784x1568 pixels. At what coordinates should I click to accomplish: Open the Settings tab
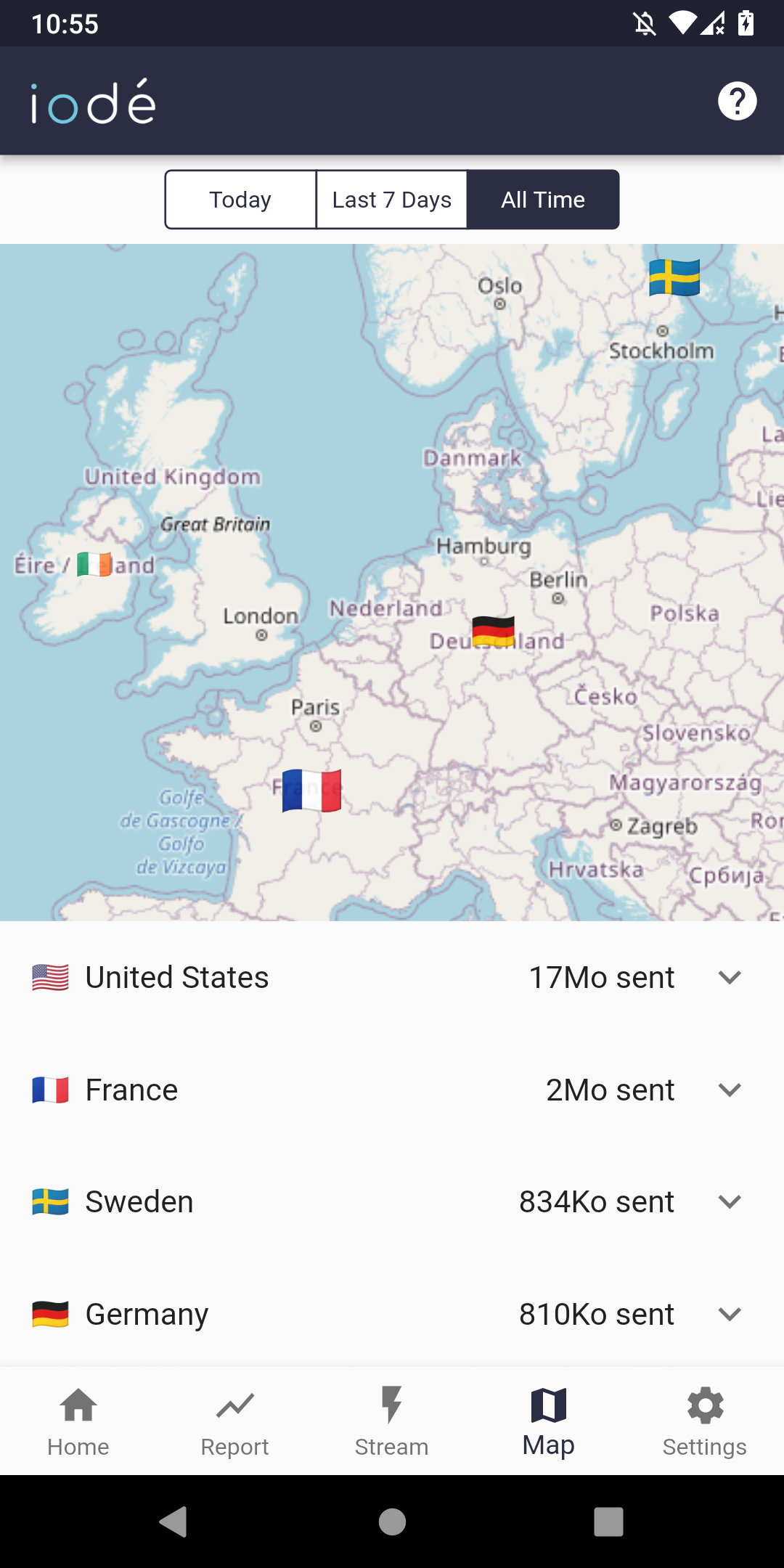point(705,1421)
